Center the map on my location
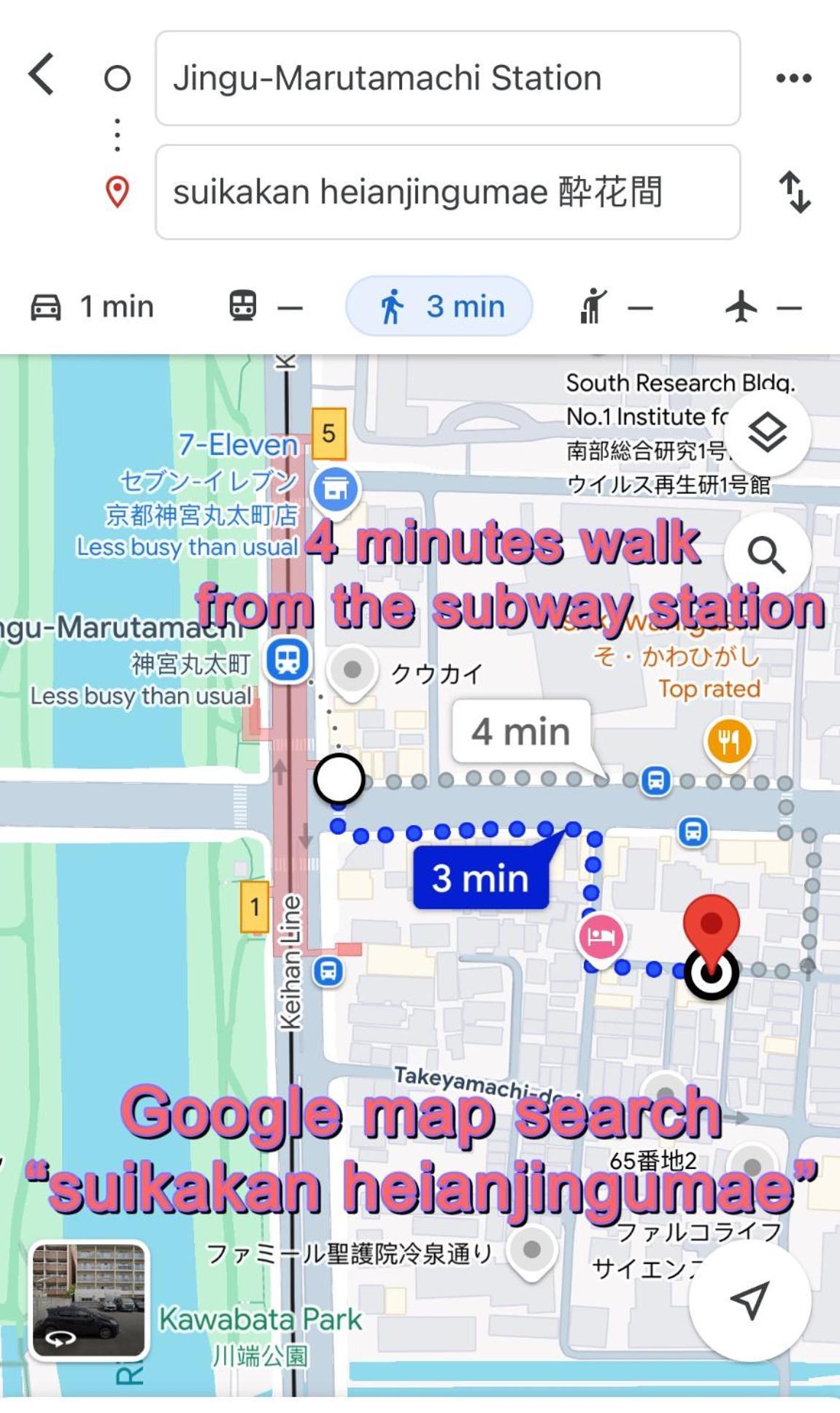 click(750, 1299)
